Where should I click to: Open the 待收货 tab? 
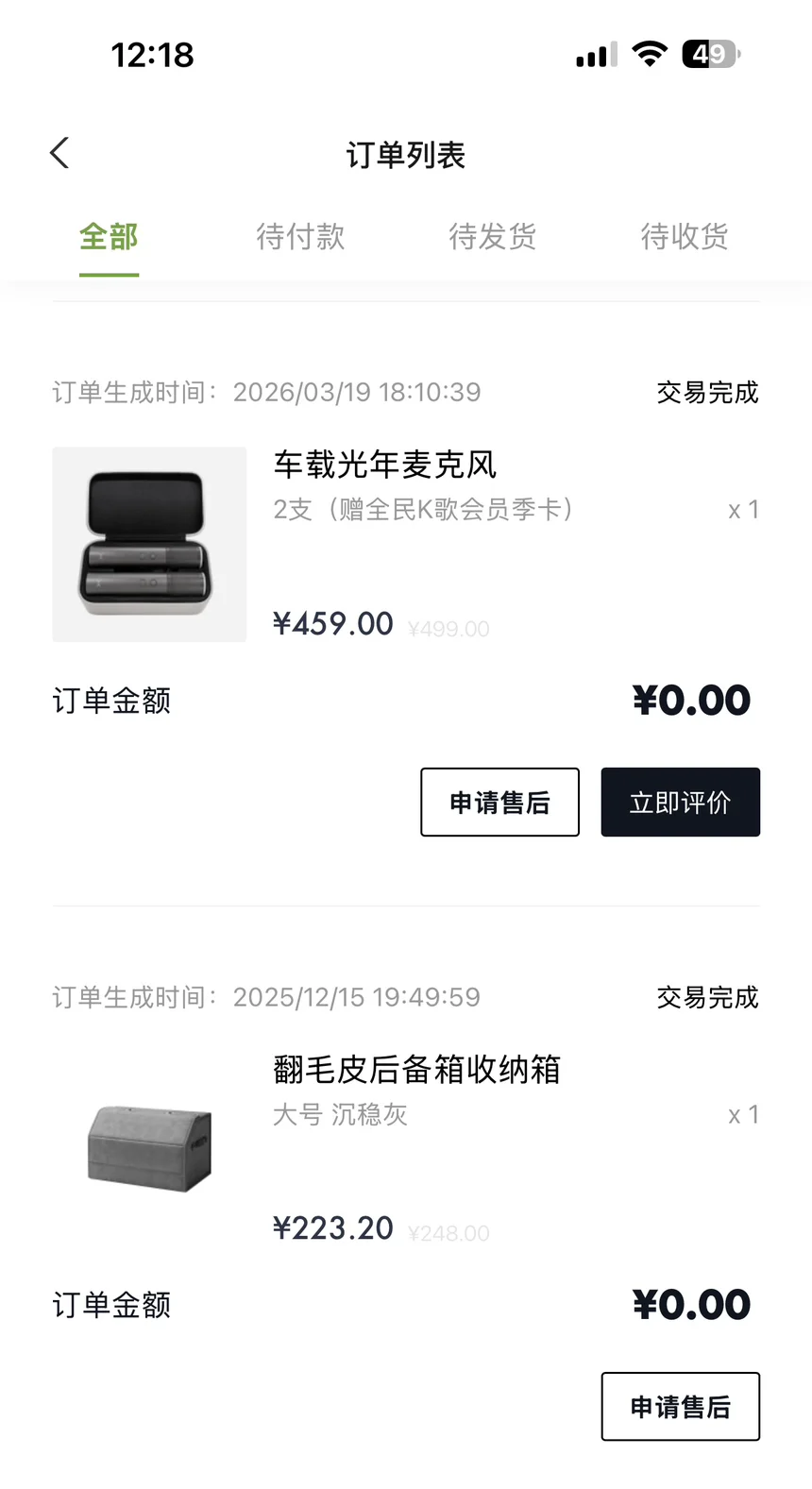coord(684,236)
